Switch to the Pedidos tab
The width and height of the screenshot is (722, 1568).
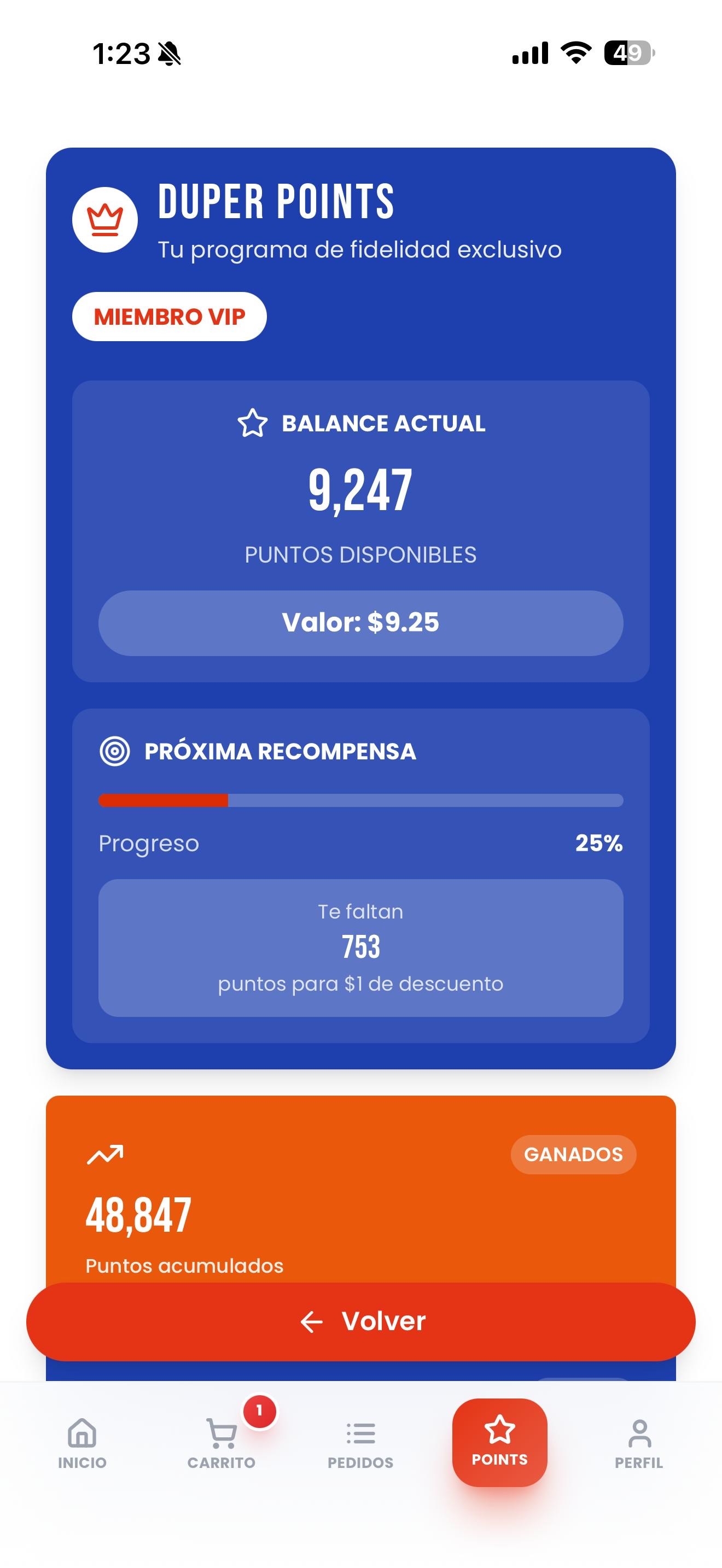point(360,1443)
